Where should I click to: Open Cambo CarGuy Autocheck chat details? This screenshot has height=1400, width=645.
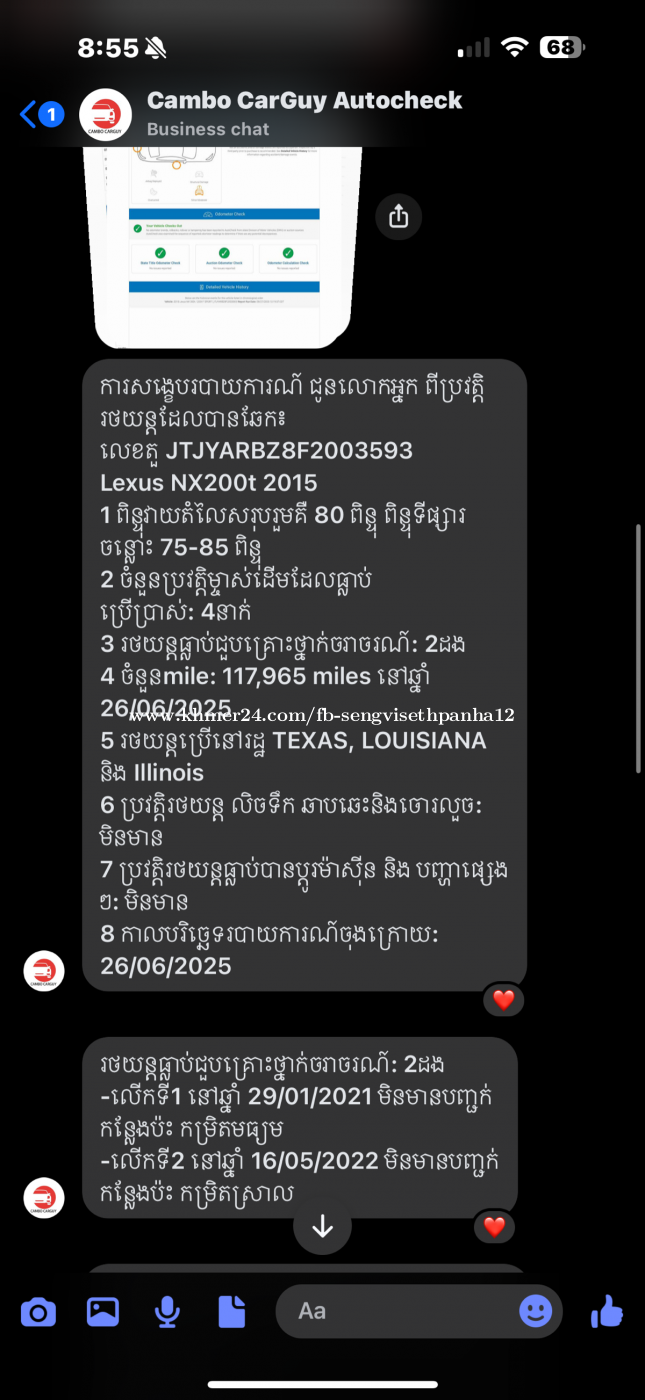(304, 112)
